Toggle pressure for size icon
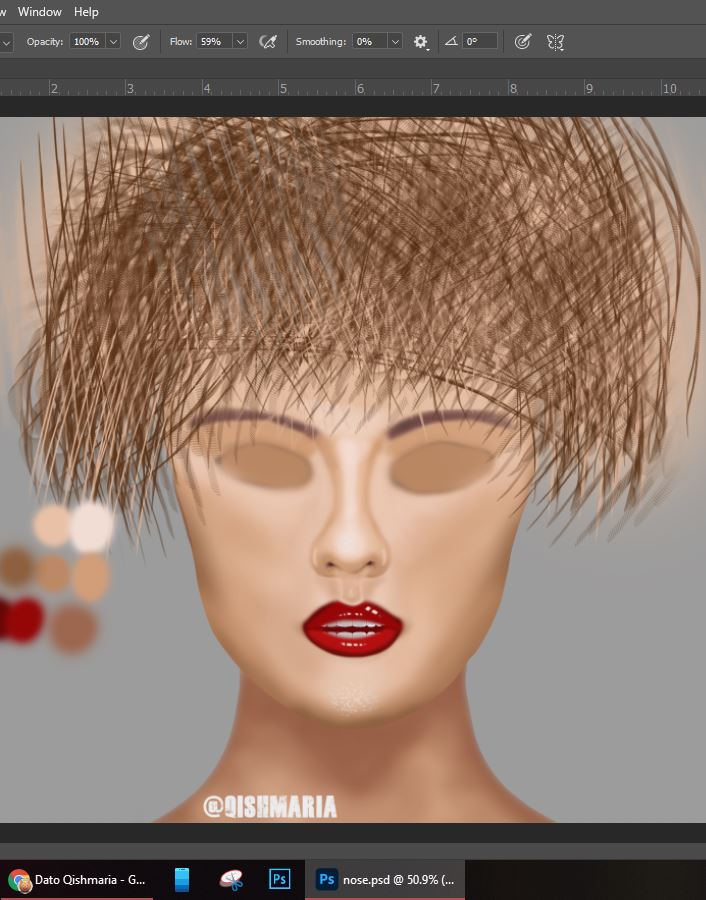The width and height of the screenshot is (706, 900). point(522,42)
